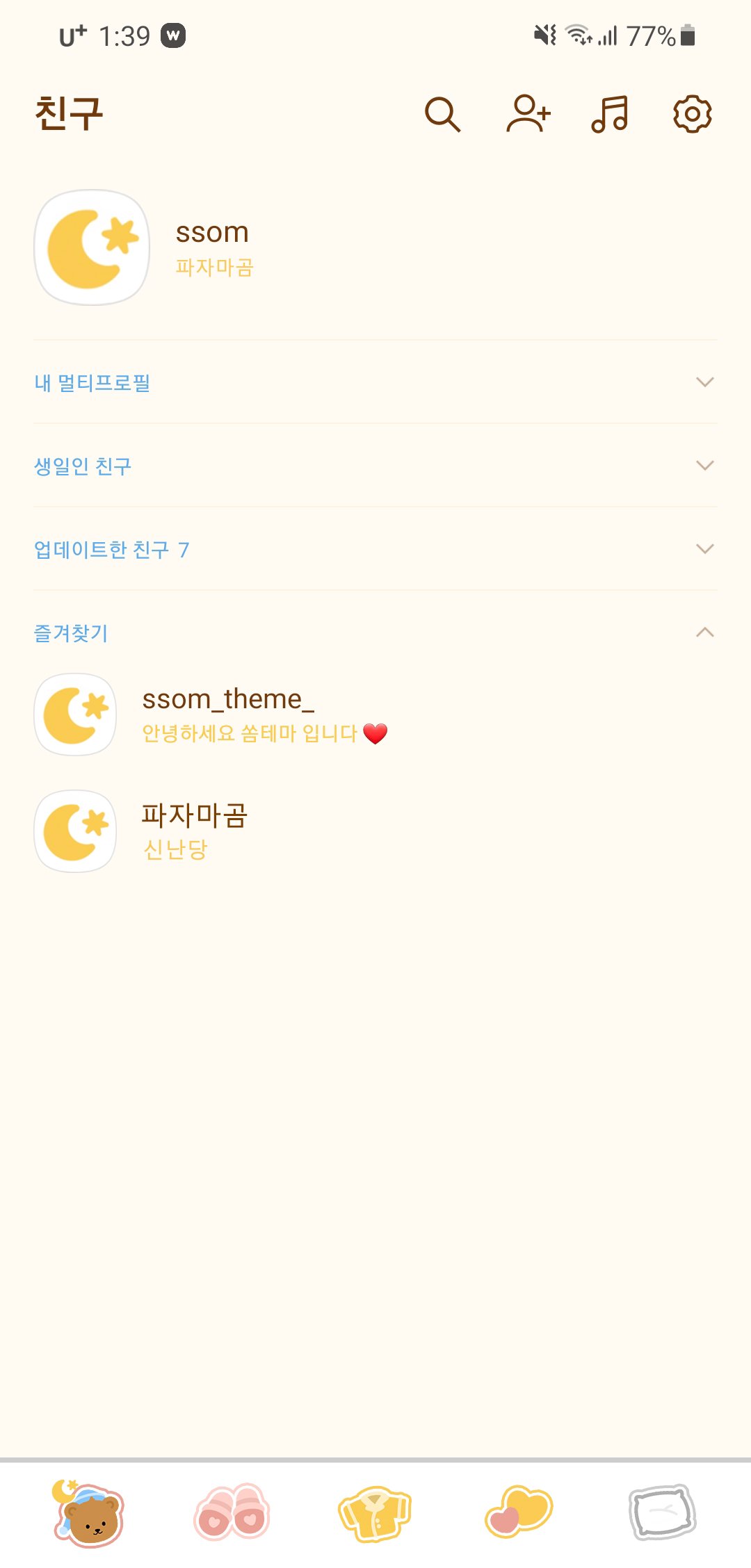
Task: Open the search icon
Action: 442,115
